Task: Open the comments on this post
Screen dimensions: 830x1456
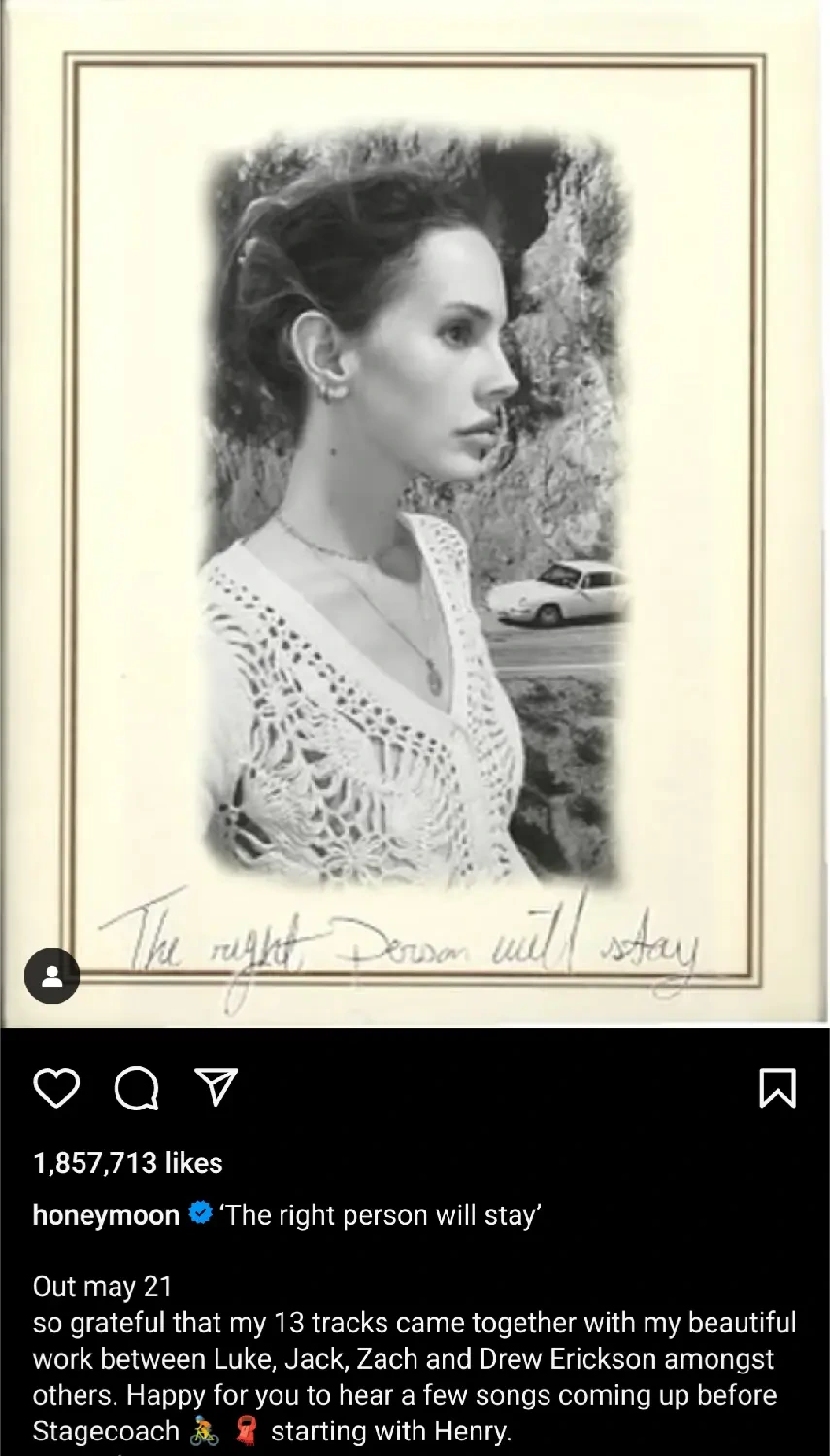Action: 136,1088
